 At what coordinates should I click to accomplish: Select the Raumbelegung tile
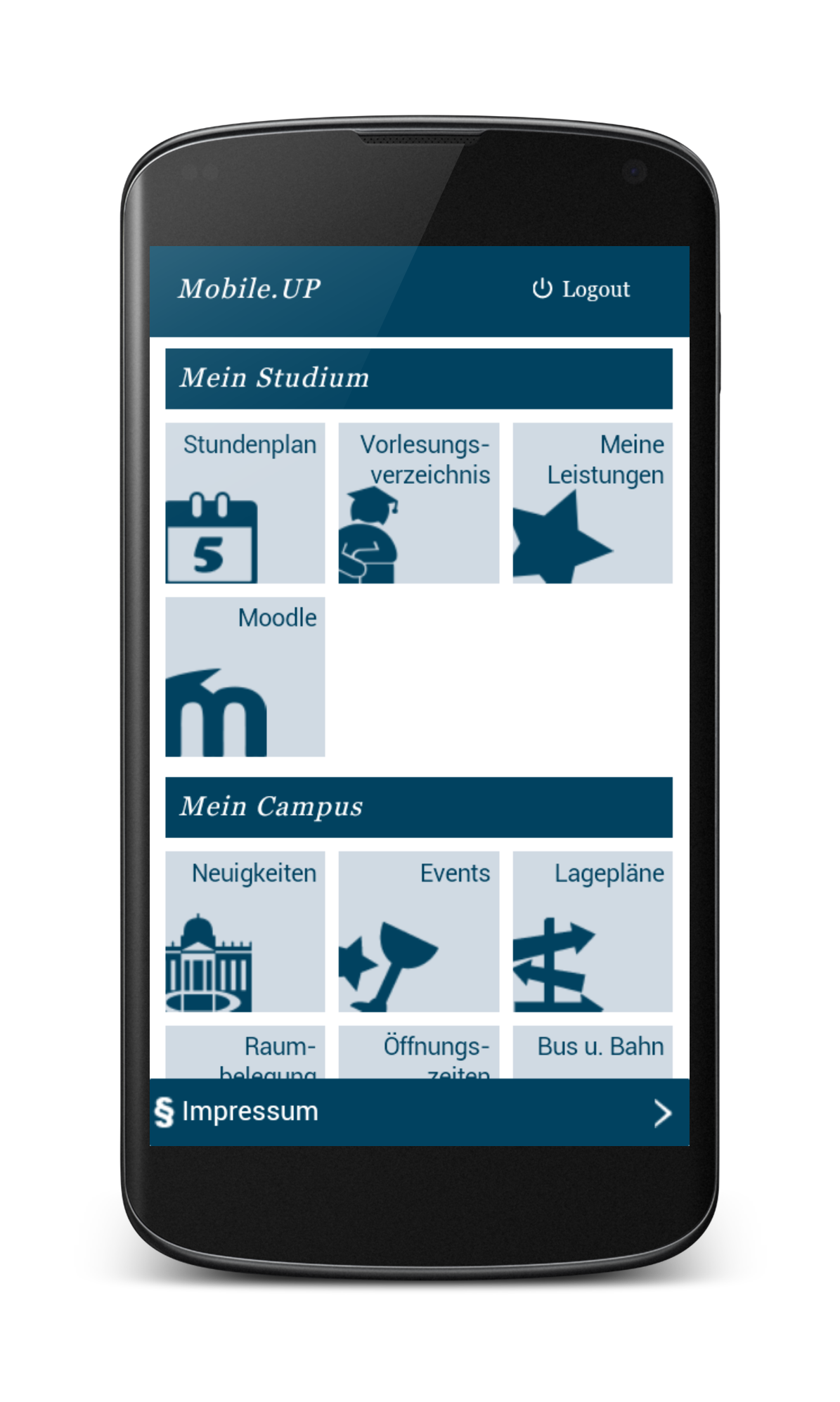245,1052
